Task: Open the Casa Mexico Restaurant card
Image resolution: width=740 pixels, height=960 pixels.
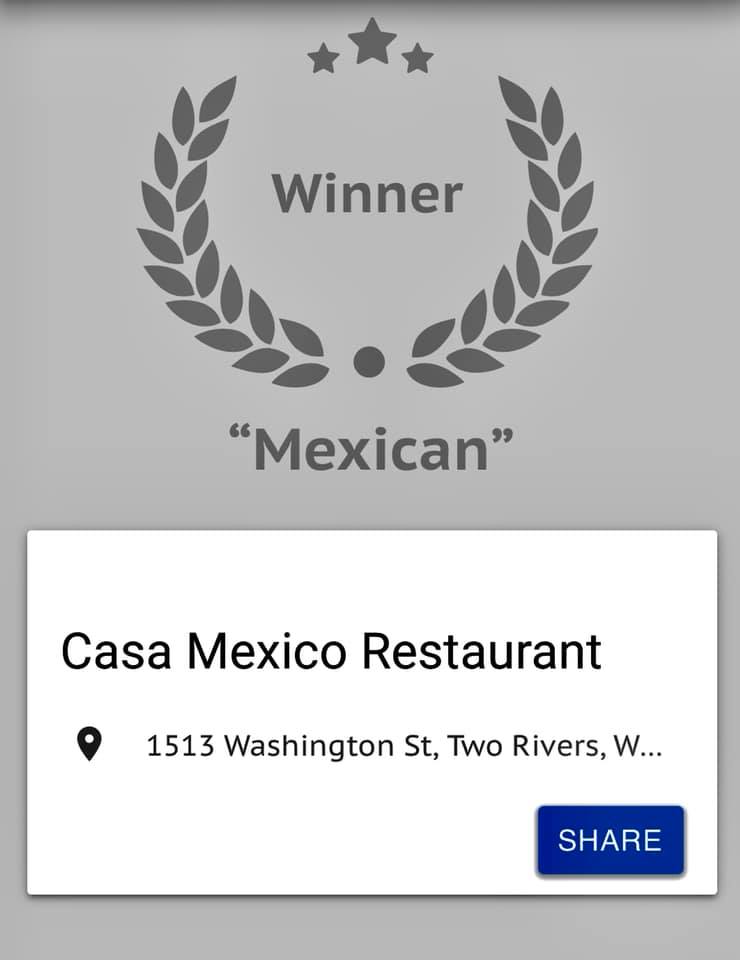Action: point(331,651)
